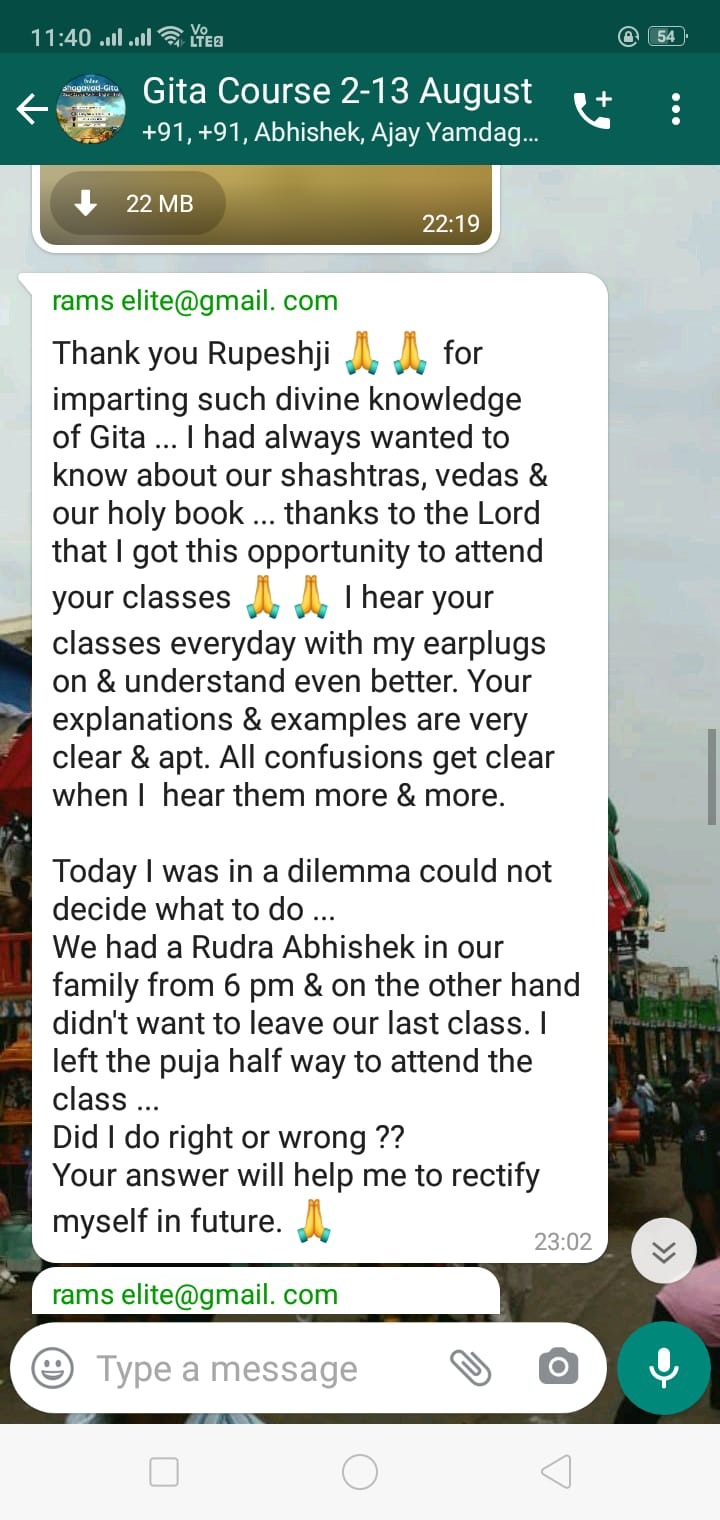The height and width of the screenshot is (1520, 720).
Task: Tap the system home button
Action: [360, 1472]
